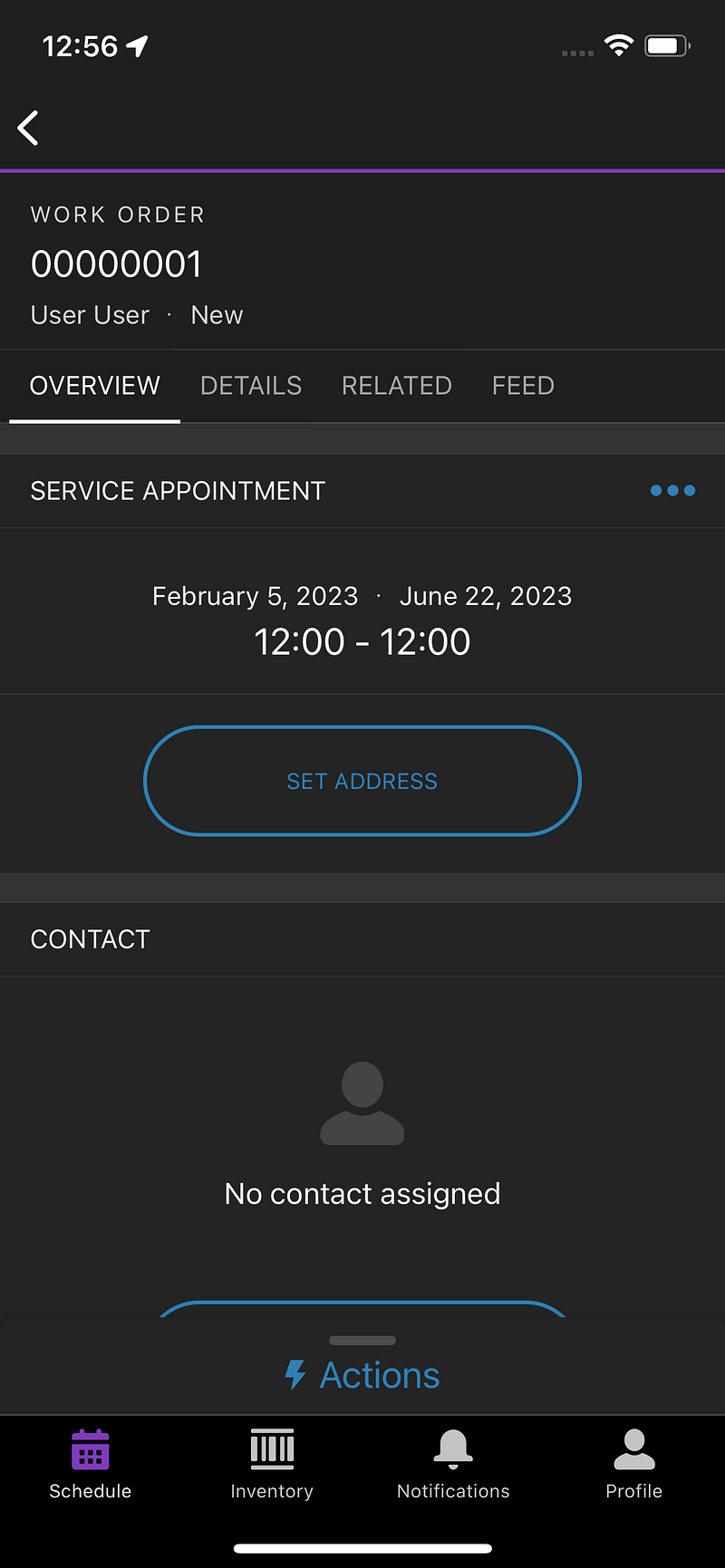Tap the date February 5, 2023
The width and height of the screenshot is (725, 1568).
point(255,595)
